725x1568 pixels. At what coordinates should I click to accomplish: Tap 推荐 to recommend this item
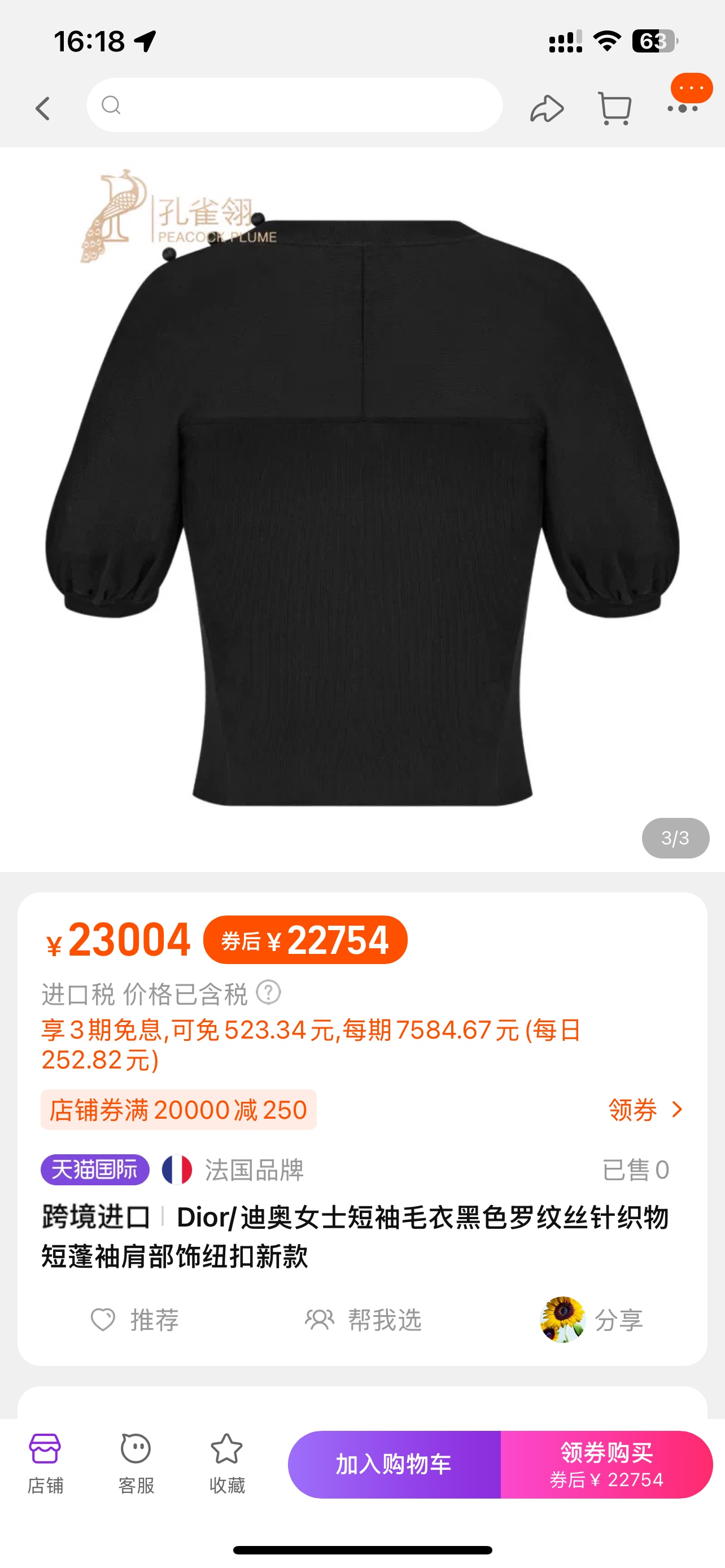135,1320
